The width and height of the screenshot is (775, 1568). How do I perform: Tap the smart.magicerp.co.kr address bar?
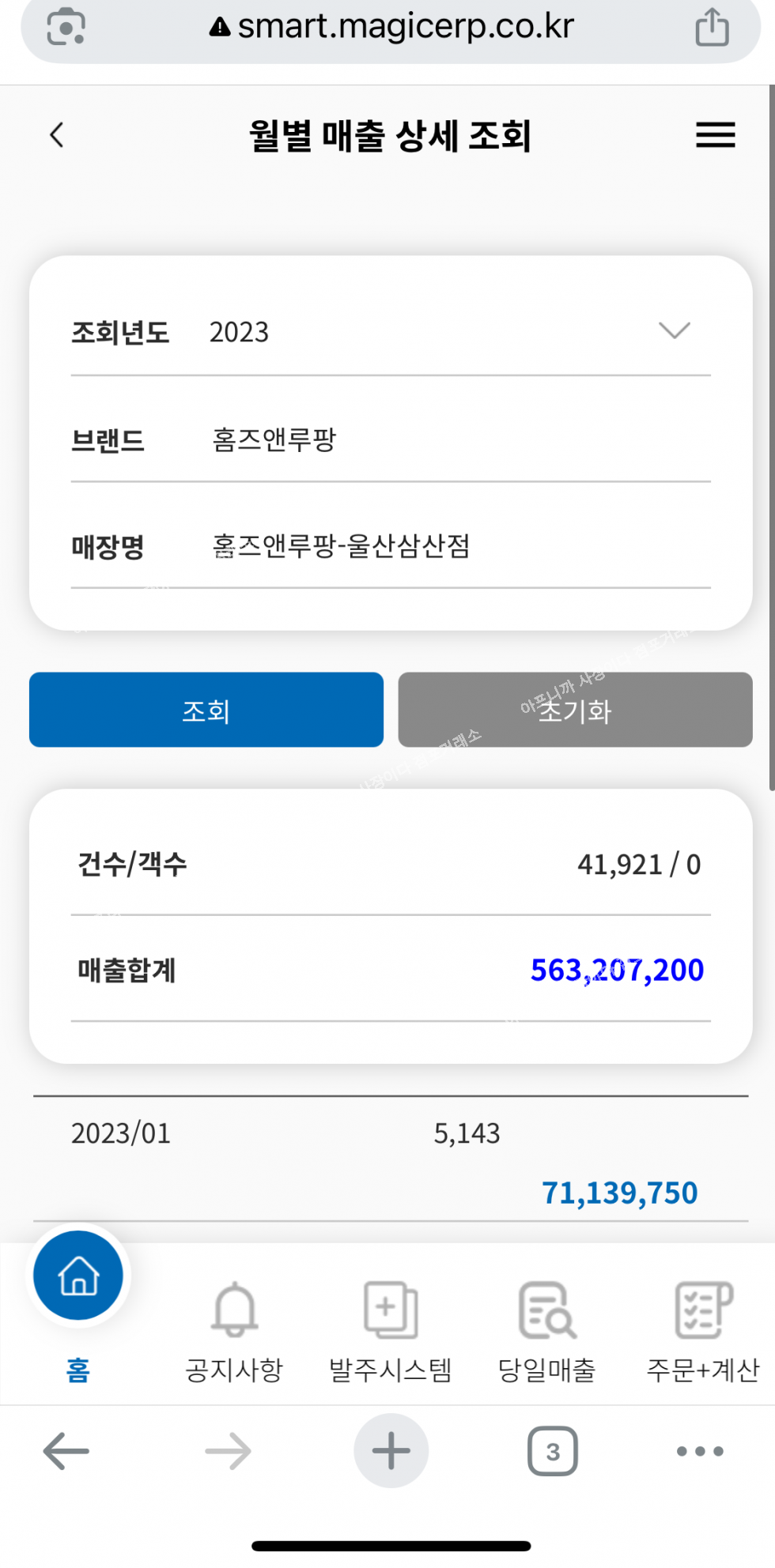(391, 28)
